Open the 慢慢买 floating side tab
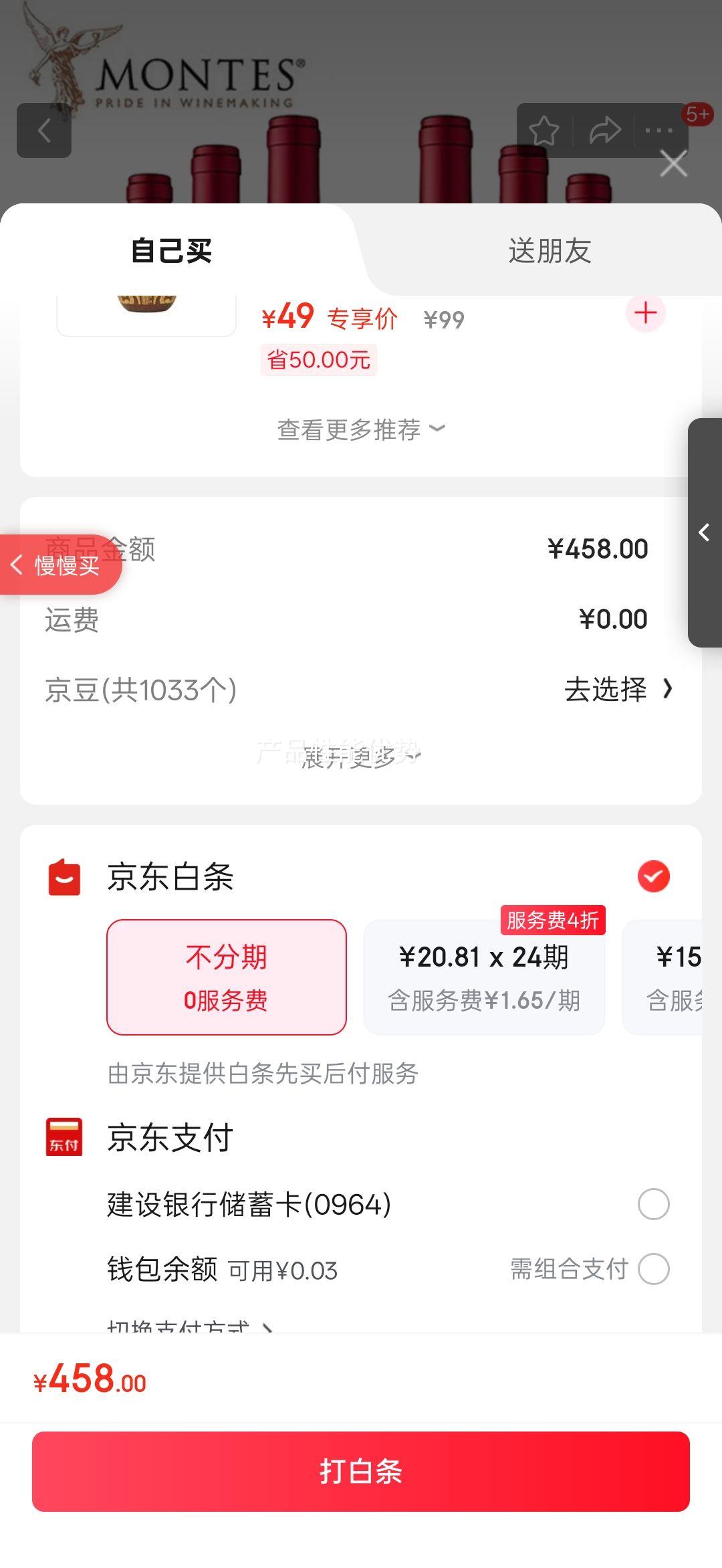The width and height of the screenshot is (722, 1568). pyautogui.click(x=60, y=565)
